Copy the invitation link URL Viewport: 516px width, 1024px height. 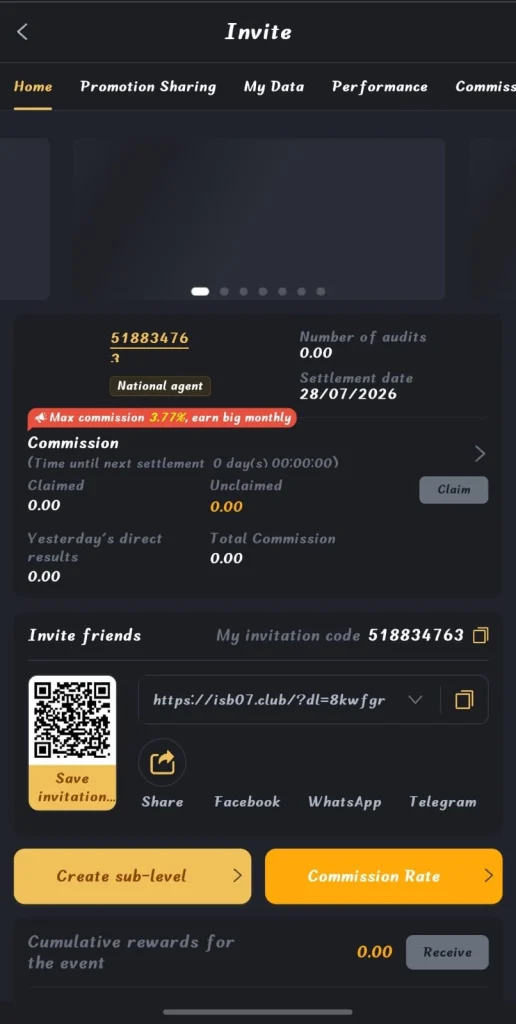click(x=464, y=700)
